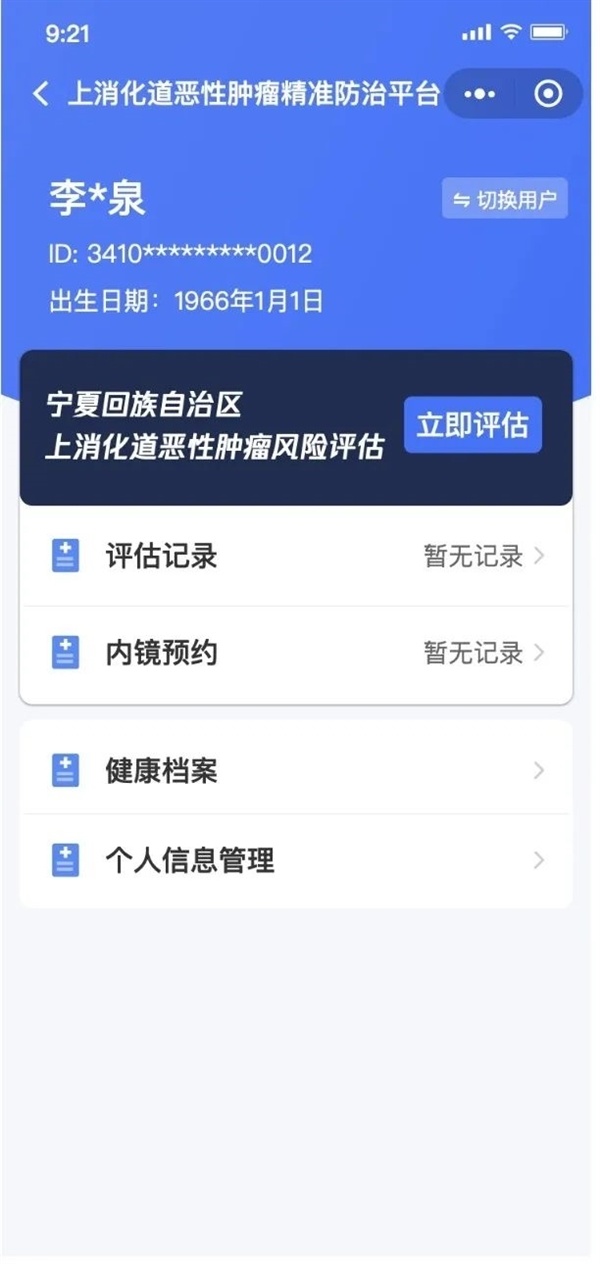The image size is (600, 1264).
Task: Tap 切换用户 to switch user
Action: (505, 200)
